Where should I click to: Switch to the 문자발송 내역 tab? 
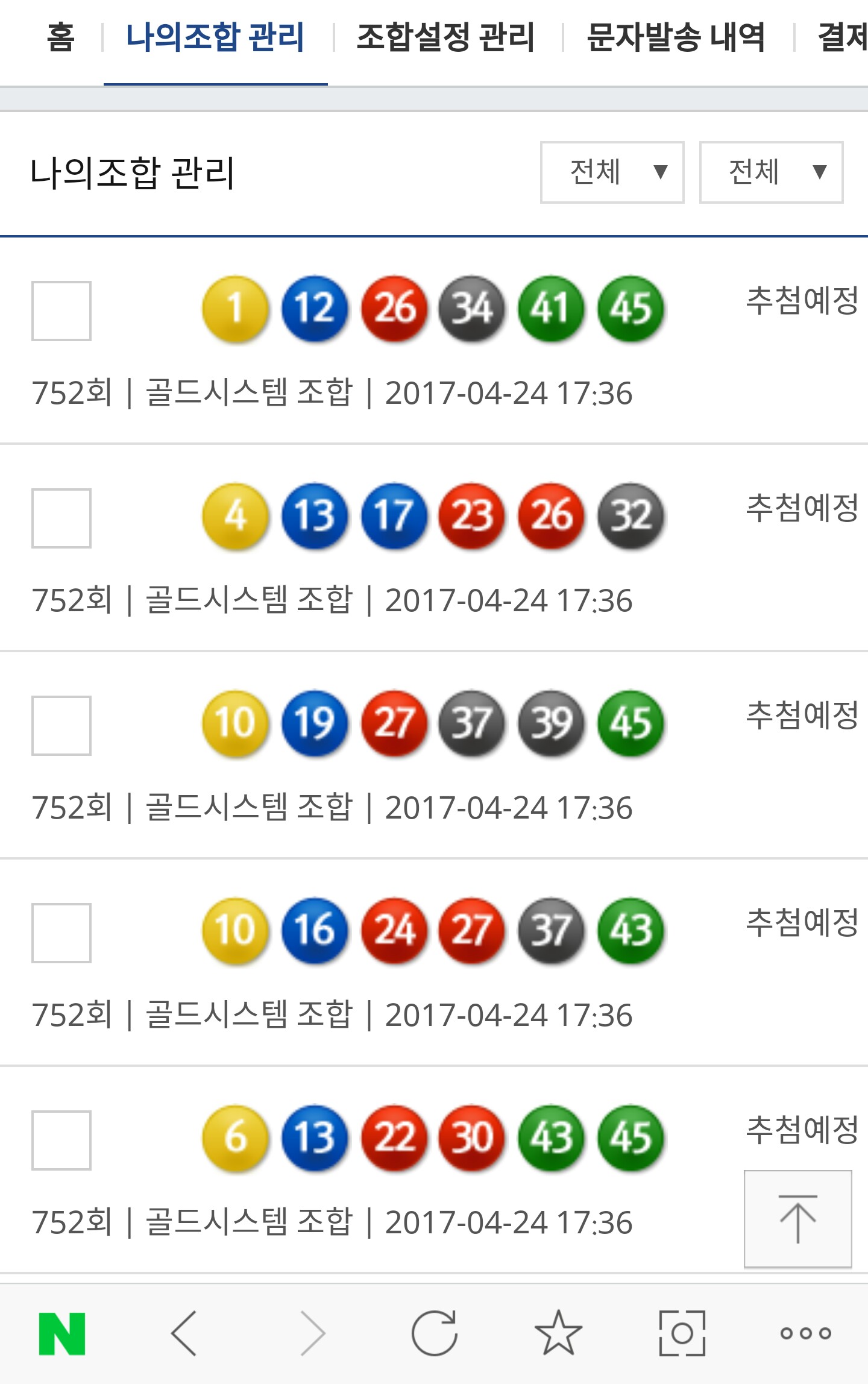click(676, 37)
